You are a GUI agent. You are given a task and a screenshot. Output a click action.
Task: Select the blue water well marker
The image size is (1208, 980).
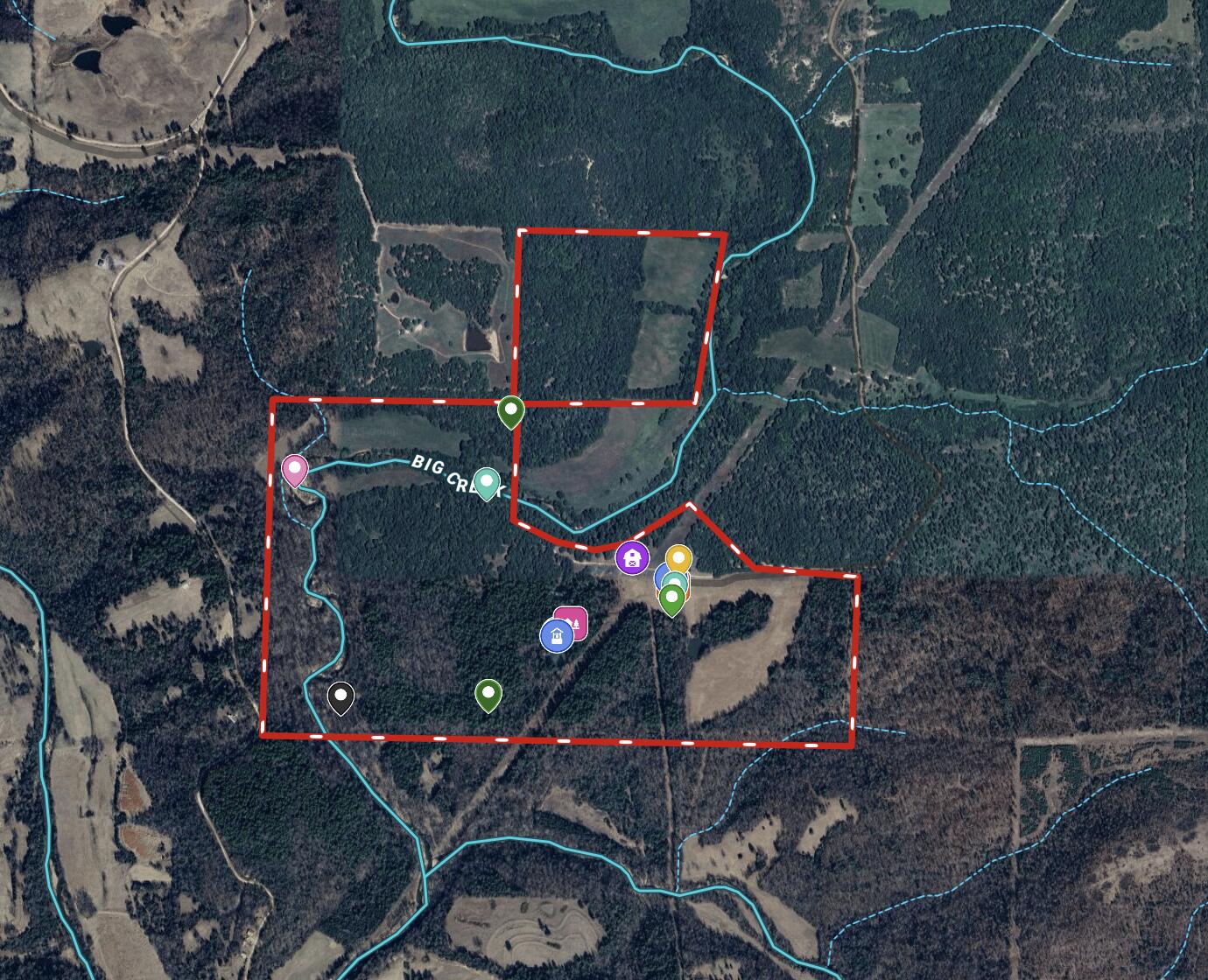point(556,635)
